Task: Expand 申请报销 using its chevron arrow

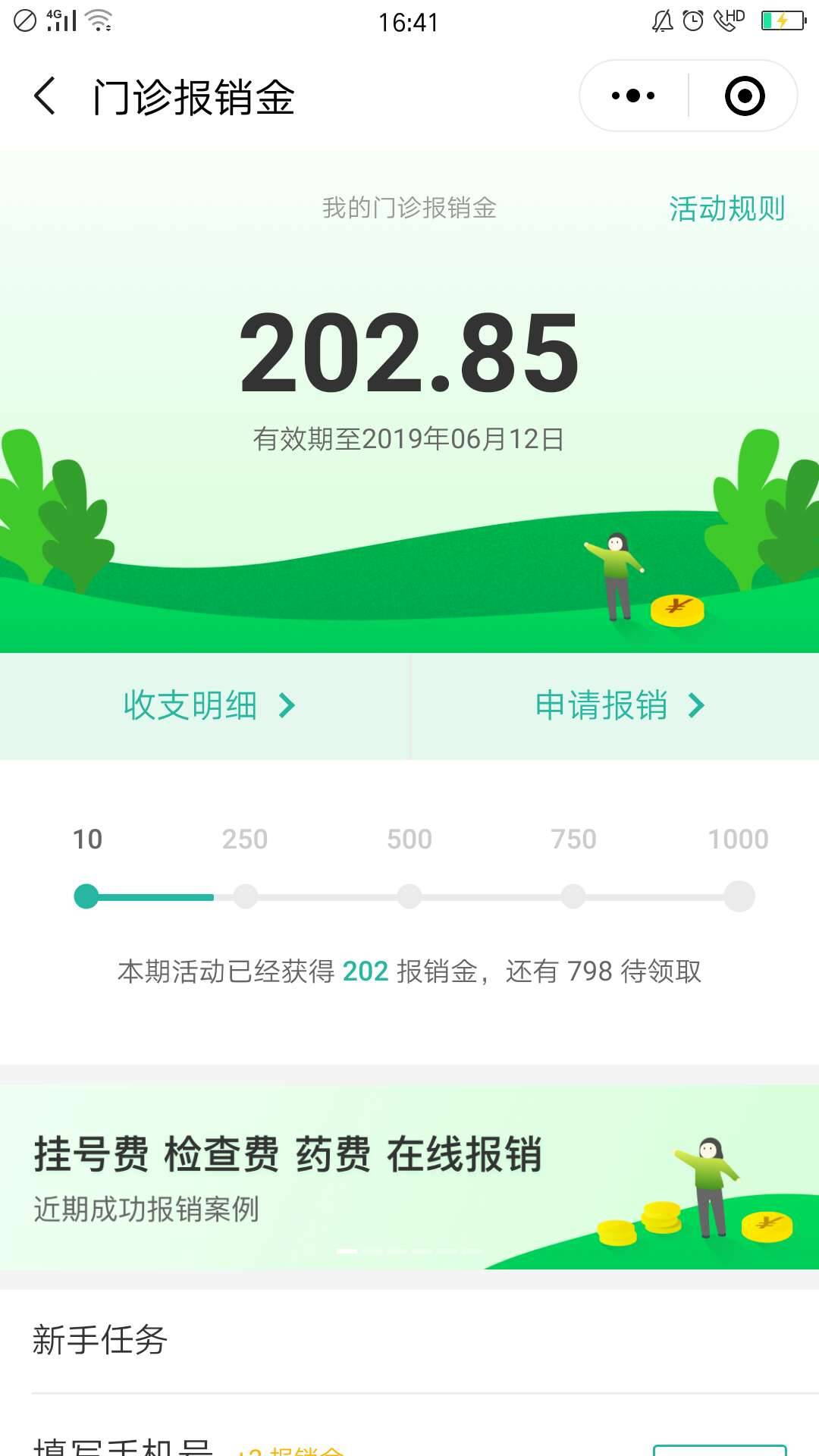Action: point(695,706)
